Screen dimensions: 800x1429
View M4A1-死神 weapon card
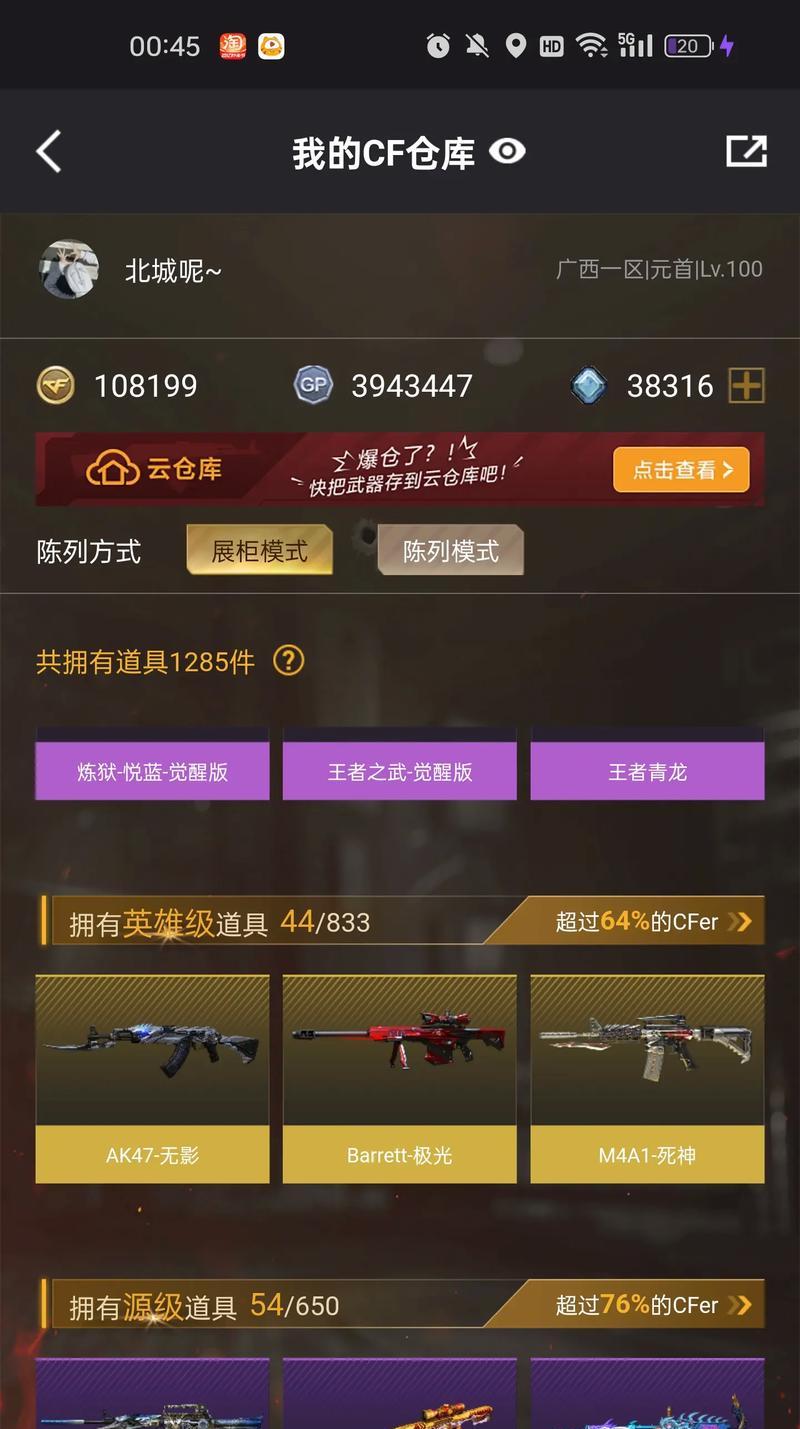(x=647, y=1079)
